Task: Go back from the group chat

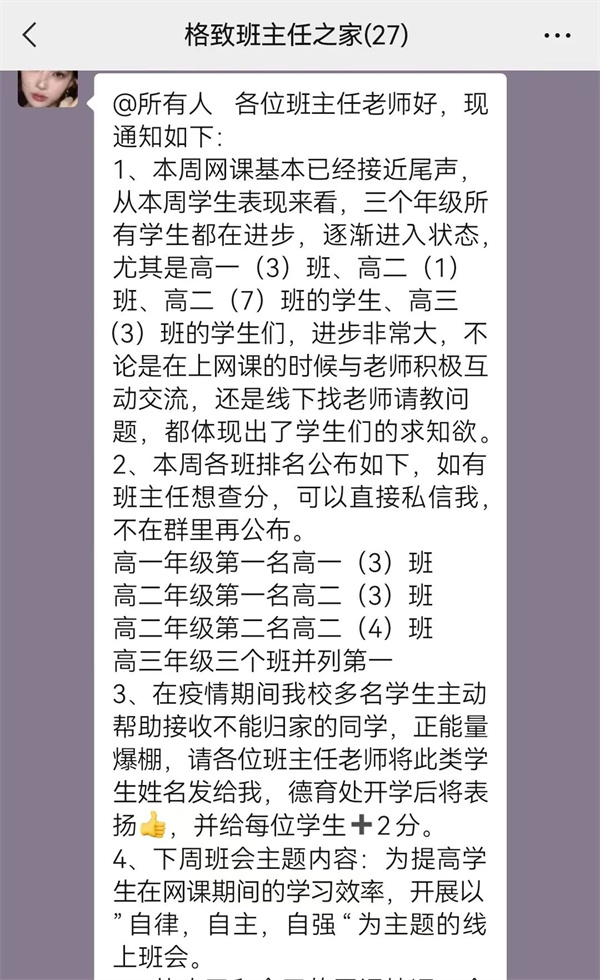Action: click(30, 36)
